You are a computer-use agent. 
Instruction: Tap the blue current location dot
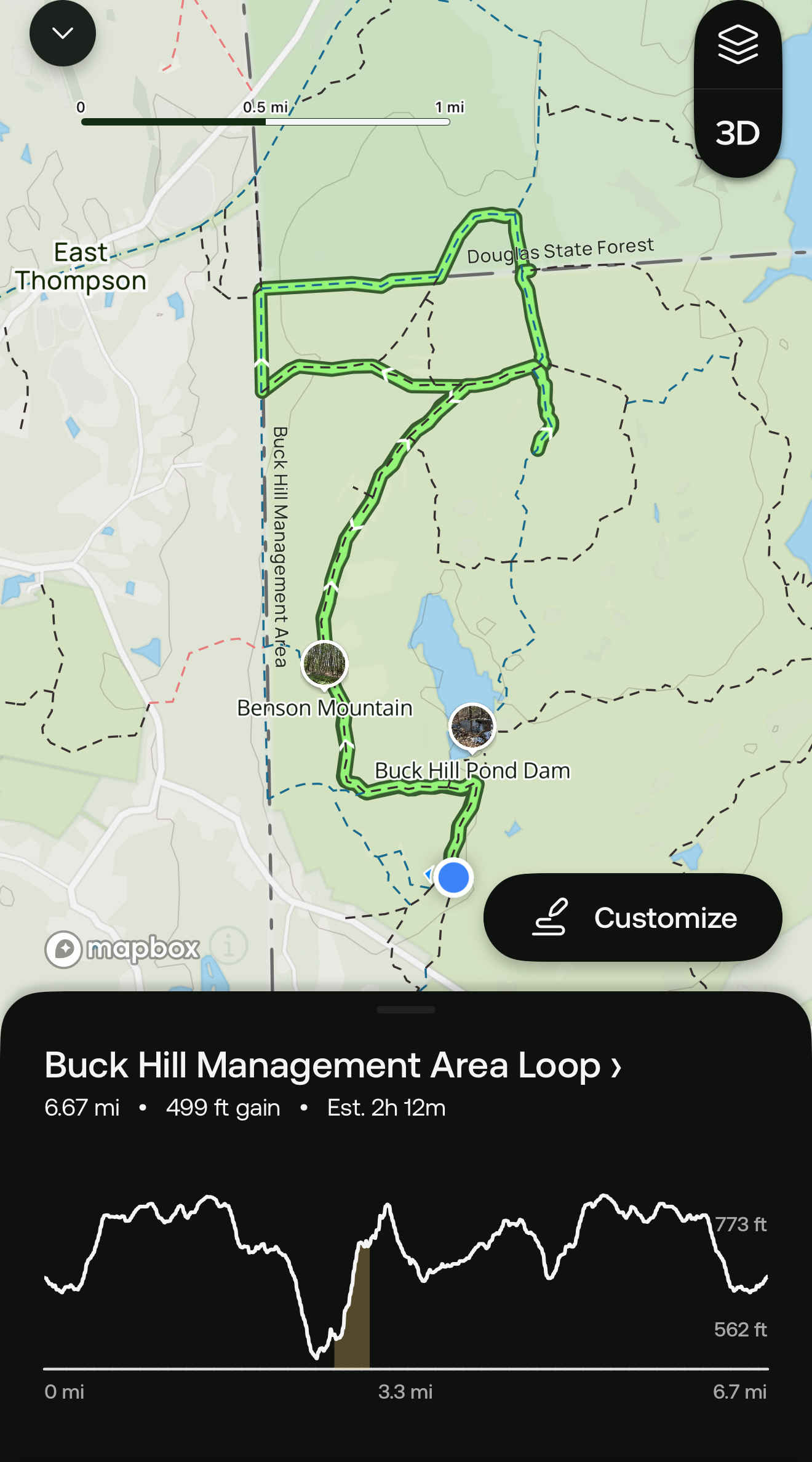pos(453,877)
